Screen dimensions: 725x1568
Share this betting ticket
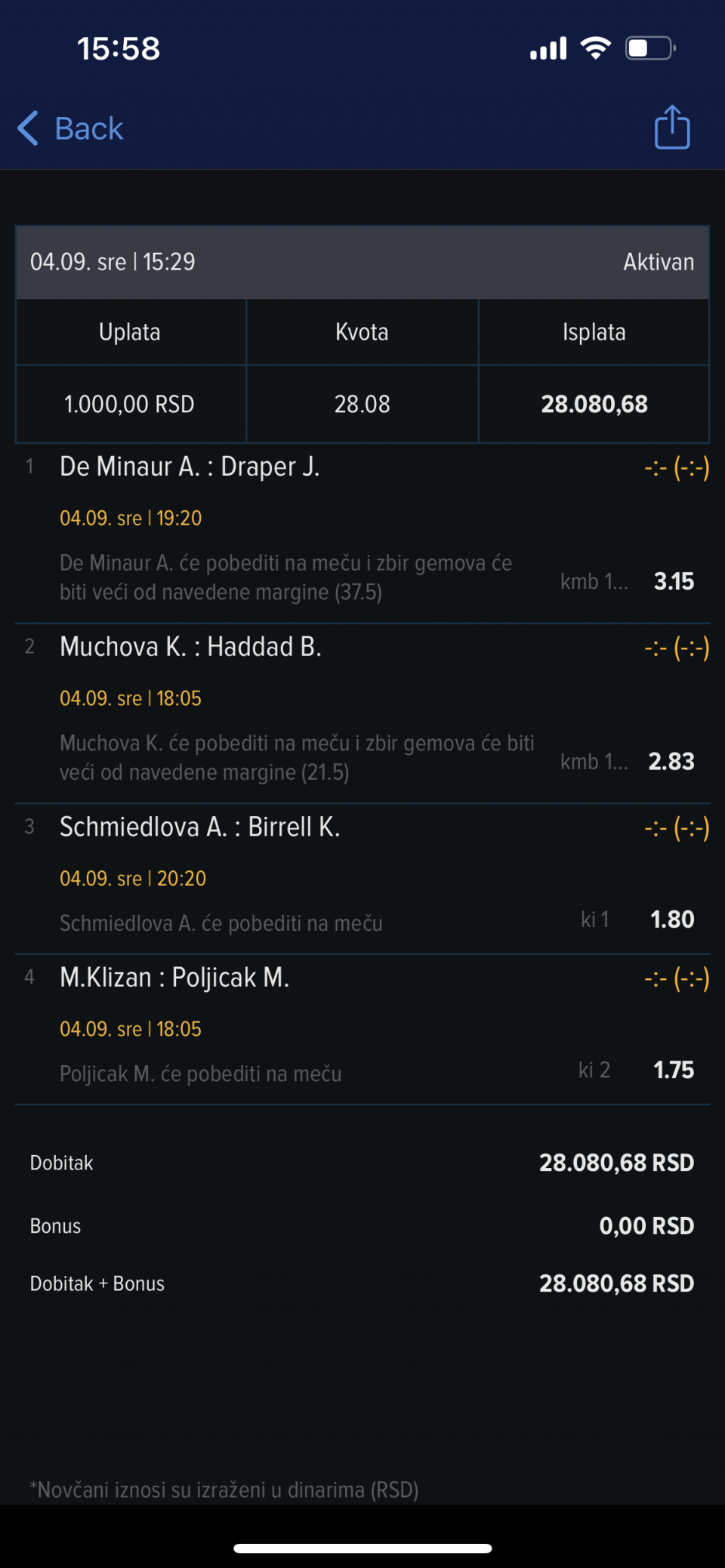tap(671, 128)
